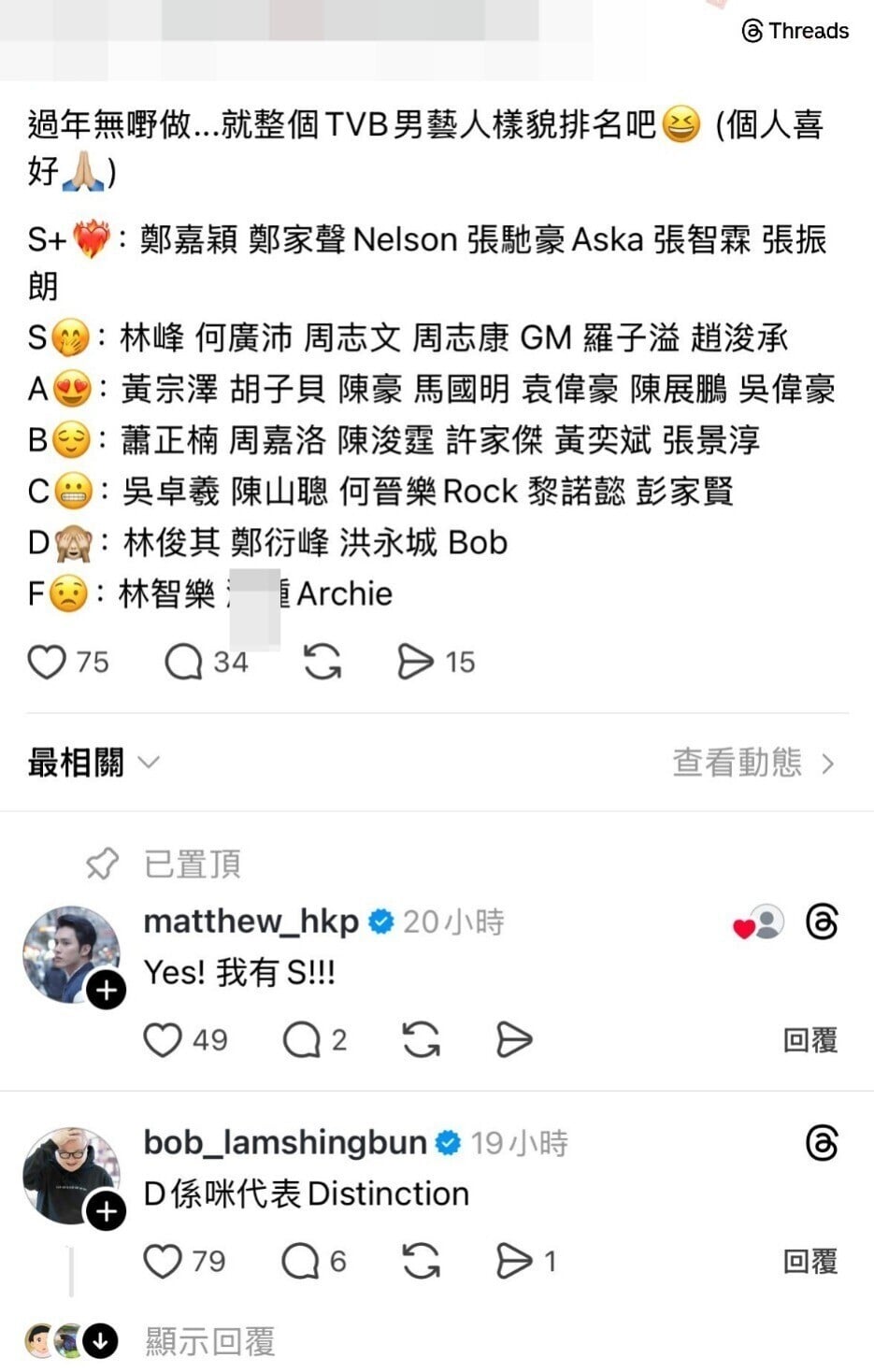Open matthew_hkp's profile
Screen dimensions: 874x1372
tap(251, 922)
